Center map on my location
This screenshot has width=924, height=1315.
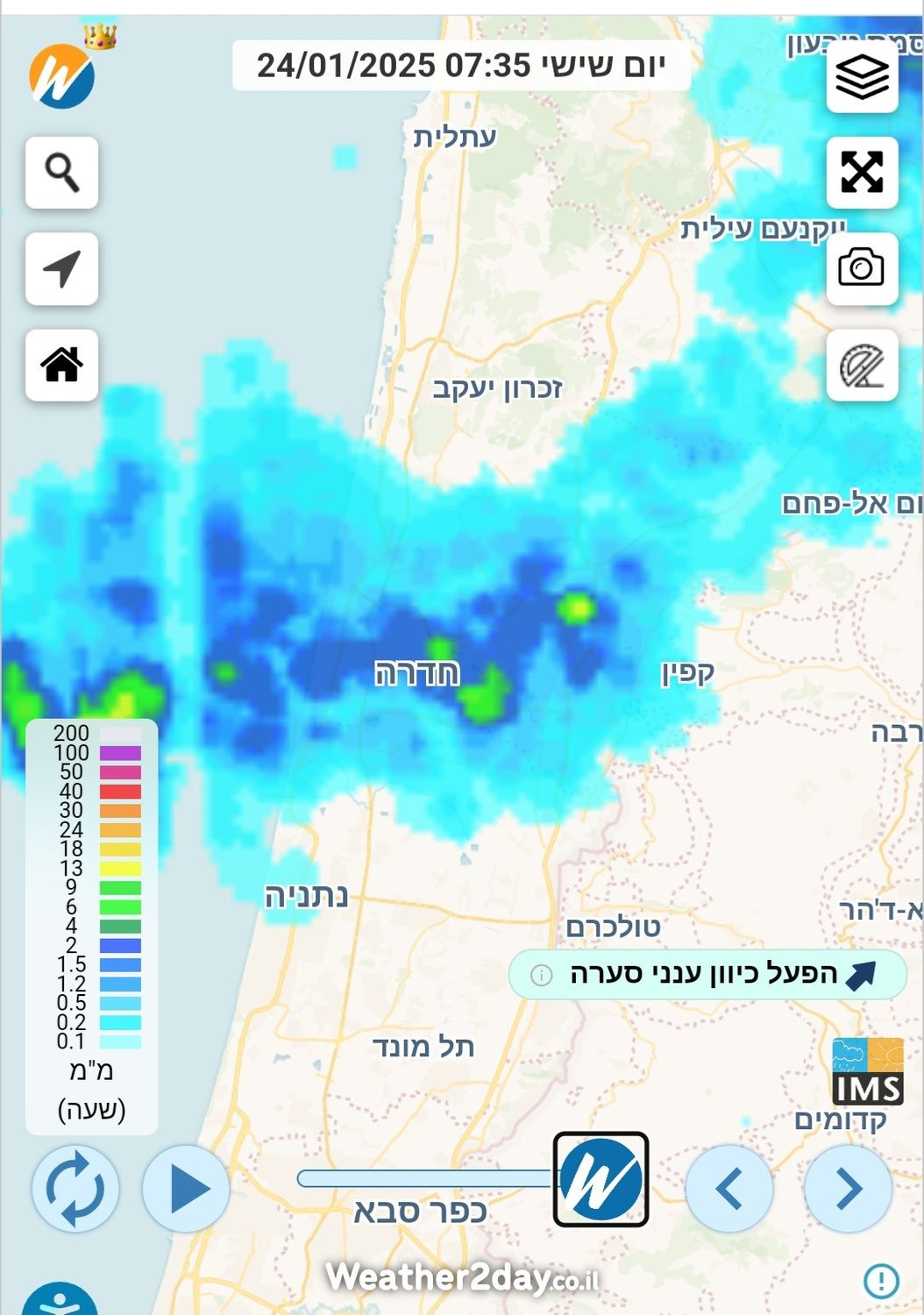pyautogui.click(x=61, y=269)
